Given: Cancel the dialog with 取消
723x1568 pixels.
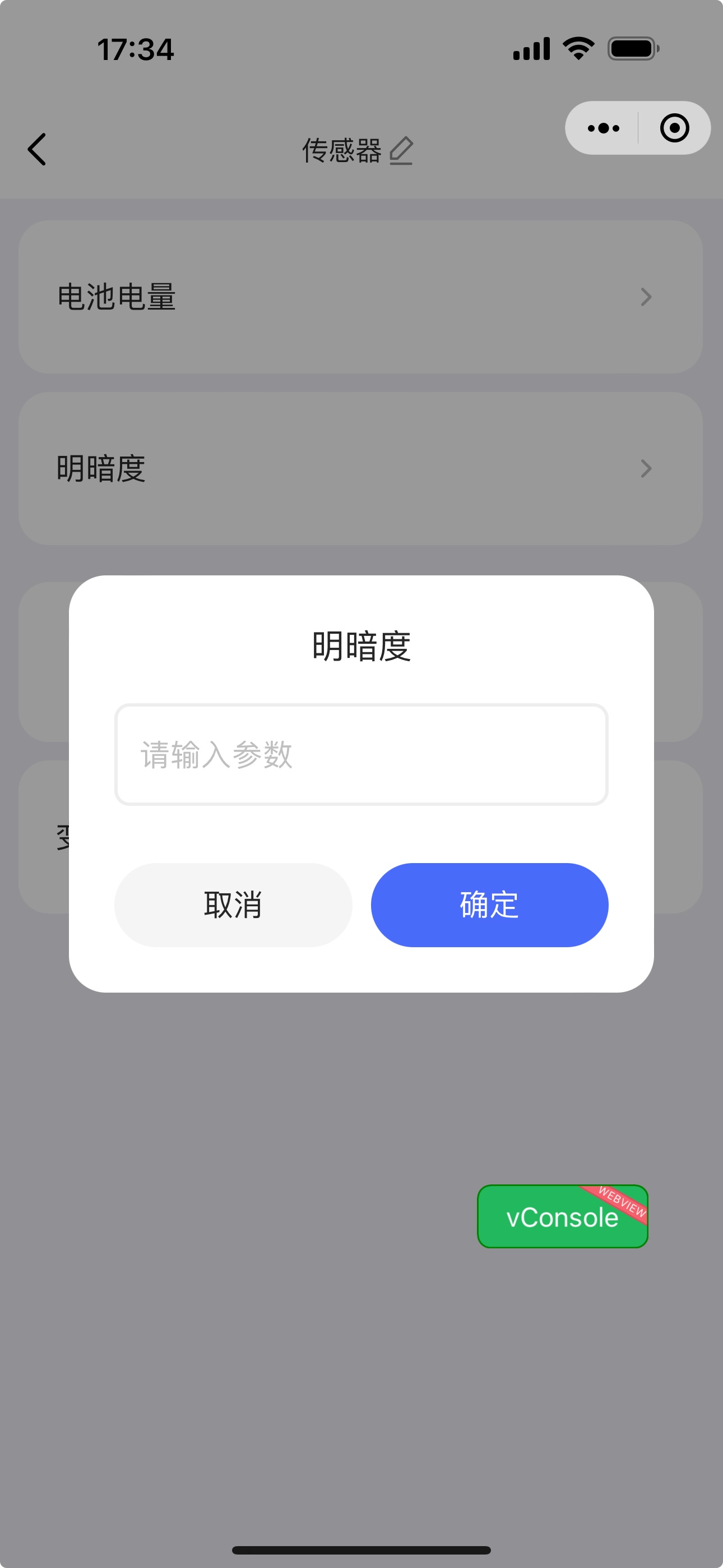Looking at the screenshot, I should pos(233,905).
